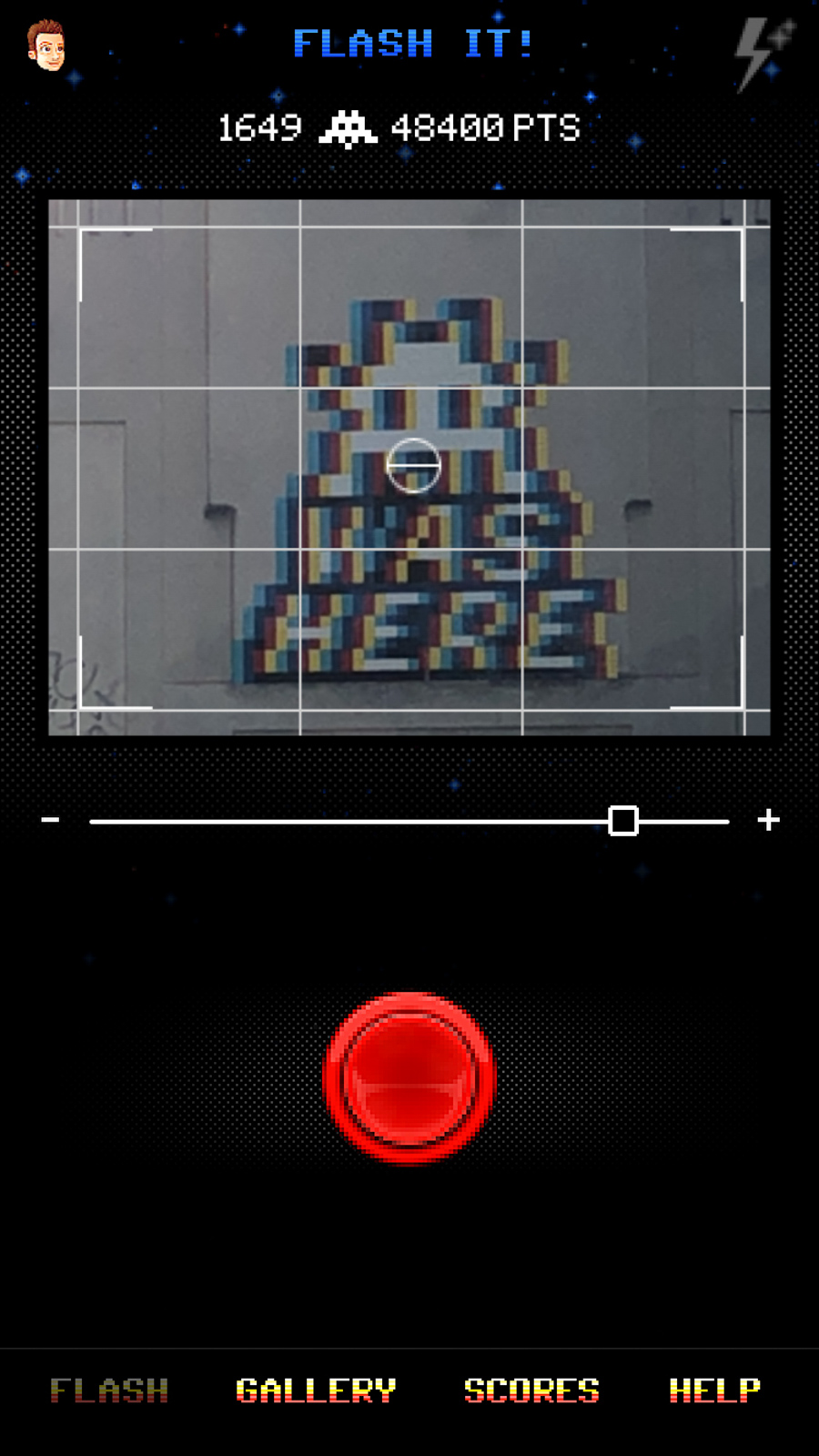Tap the red flash capture button

point(409,1077)
